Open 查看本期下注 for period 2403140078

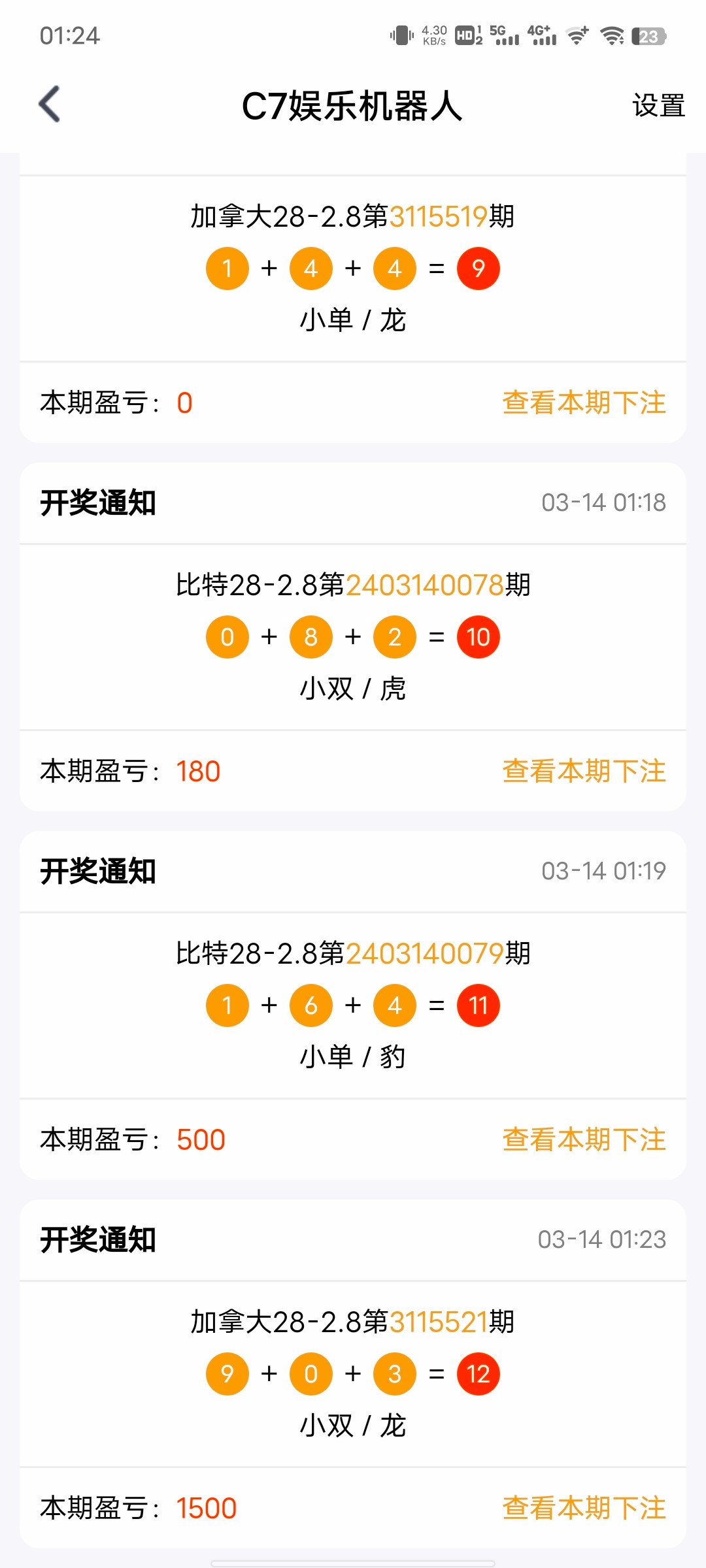(x=584, y=771)
